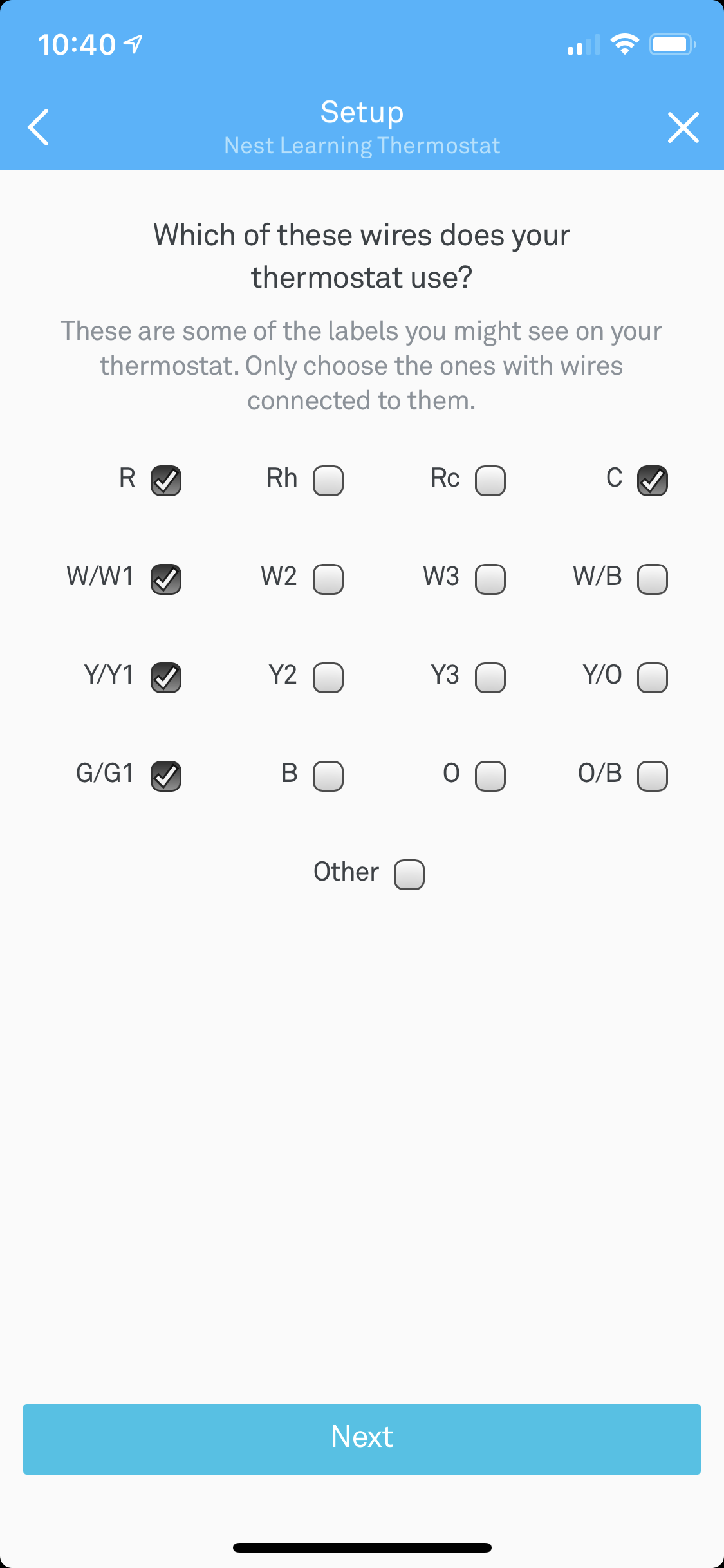Check the W/B wire box
The width and height of the screenshot is (724, 1568).
[x=653, y=579]
